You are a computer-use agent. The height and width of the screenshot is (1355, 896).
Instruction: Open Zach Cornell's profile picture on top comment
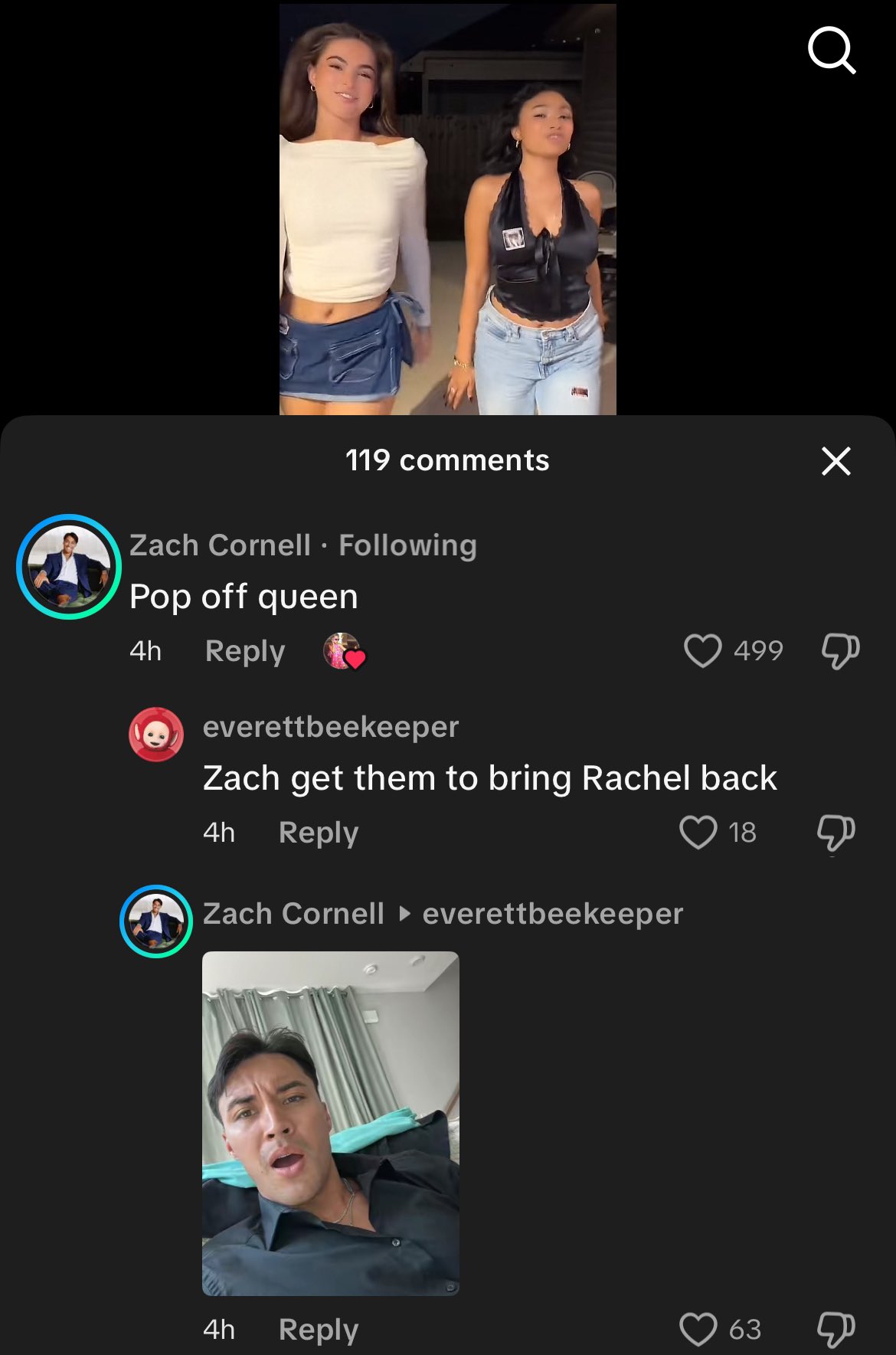[69, 567]
